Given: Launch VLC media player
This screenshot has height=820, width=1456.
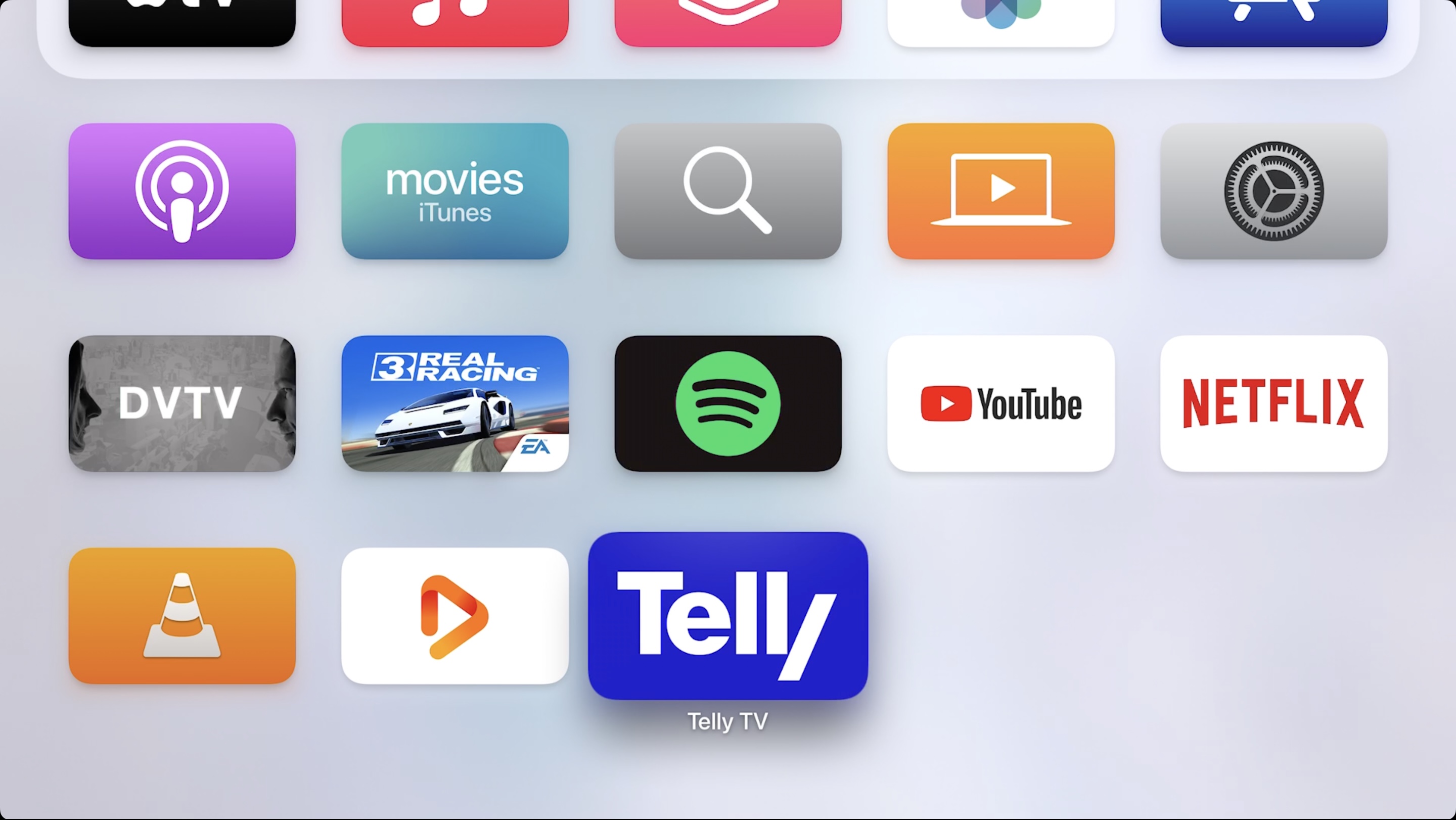Looking at the screenshot, I should pyautogui.click(x=182, y=615).
